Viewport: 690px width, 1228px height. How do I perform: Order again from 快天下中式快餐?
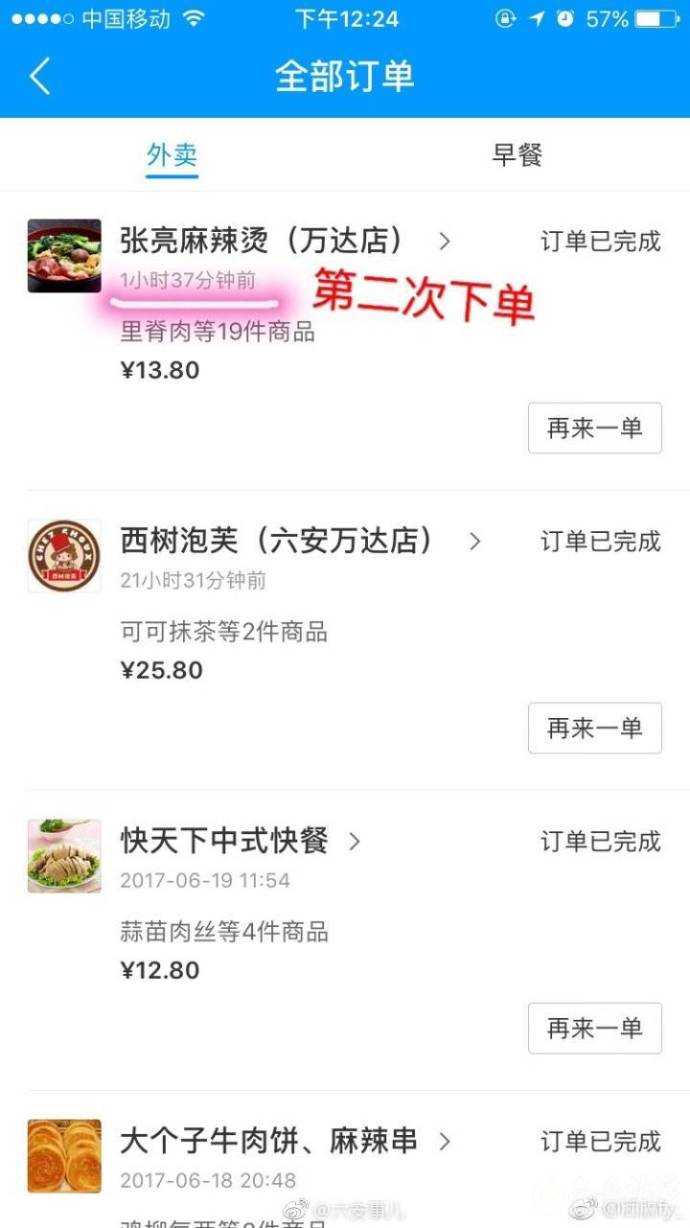point(594,1028)
